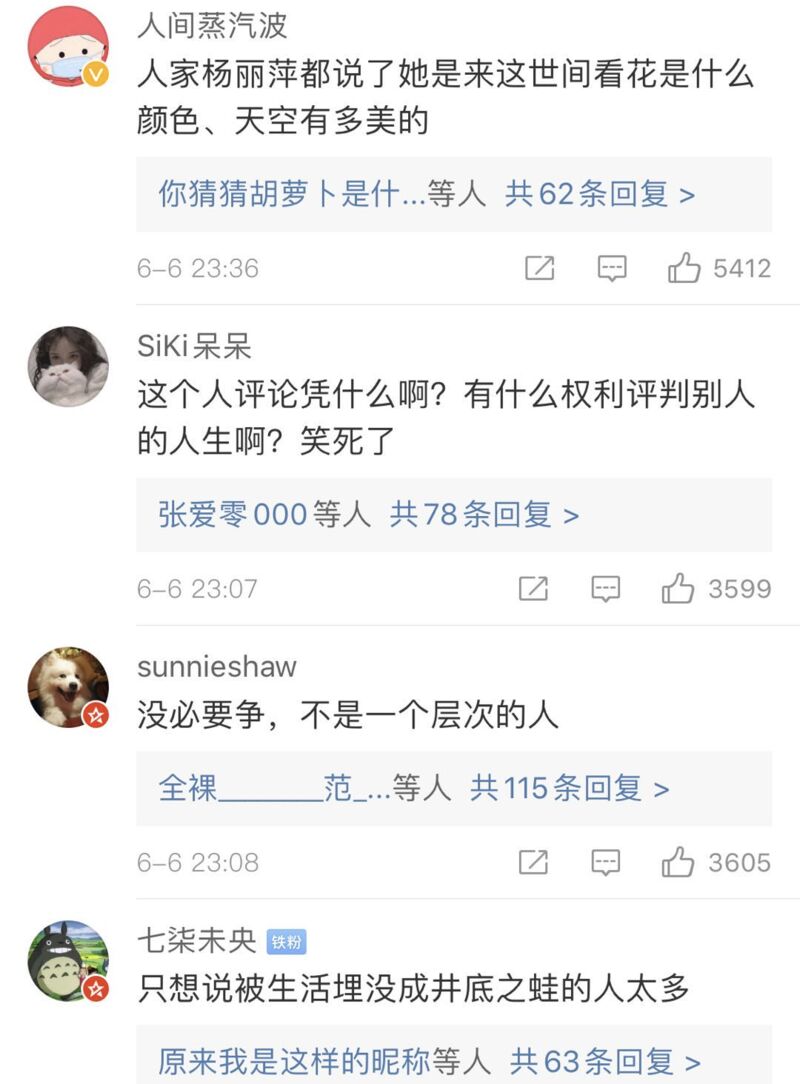Expand the 共62条回复 replies thread
This screenshot has width=800, height=1084.
pyautogui.click(x=599, y=194)
